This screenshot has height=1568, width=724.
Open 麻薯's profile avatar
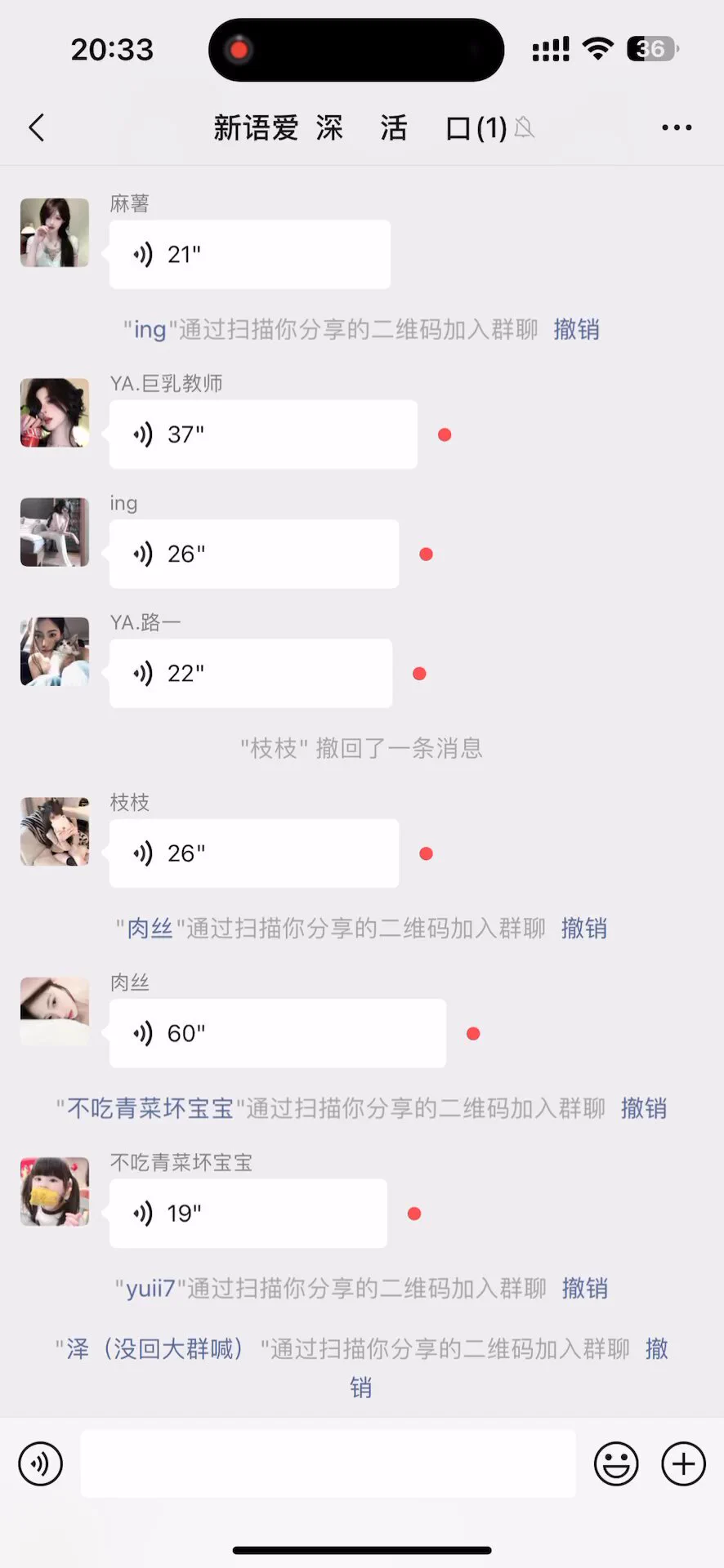[x=55, y=233]
